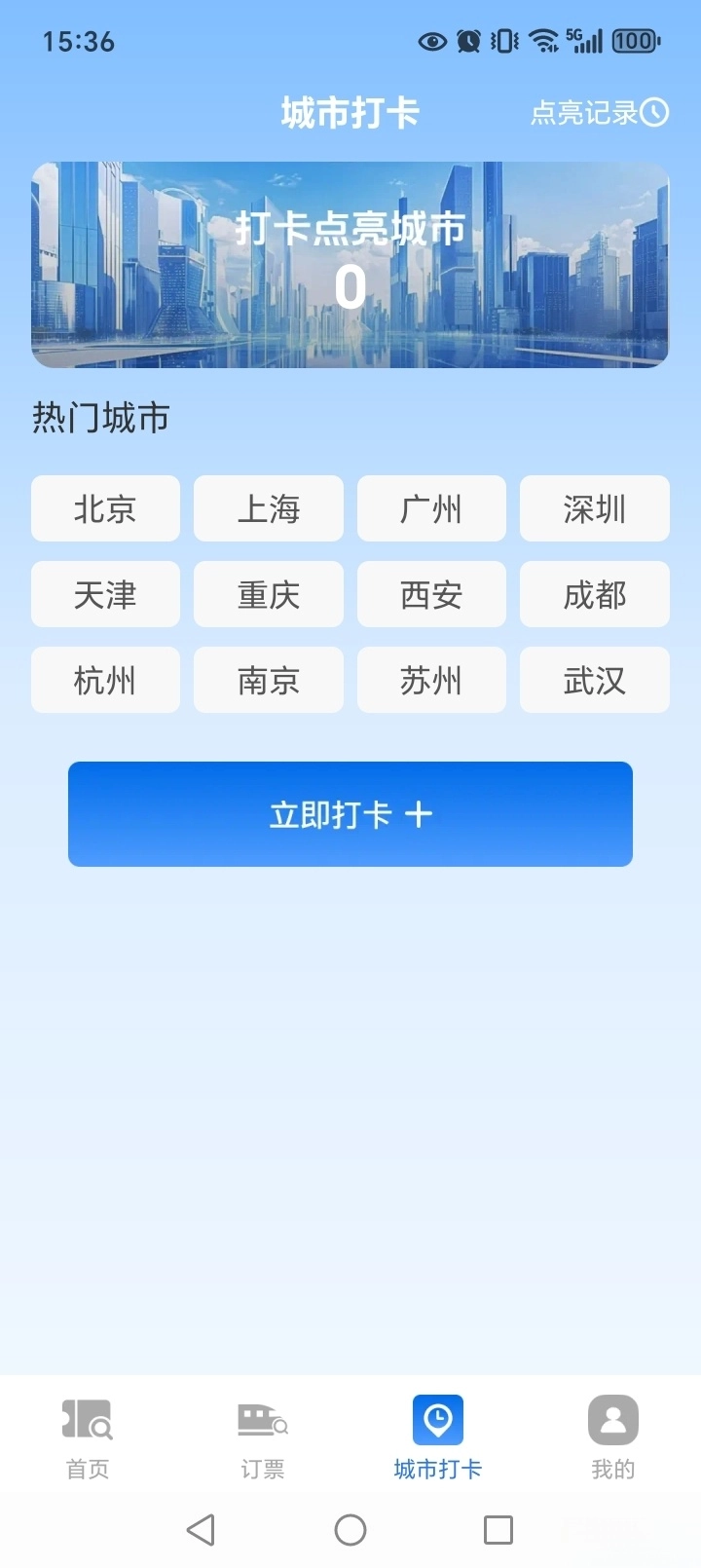The width and height of the screenshot is (701, 1568).
Task: Select 深圳 in hot cities
Action: (594, 508)
